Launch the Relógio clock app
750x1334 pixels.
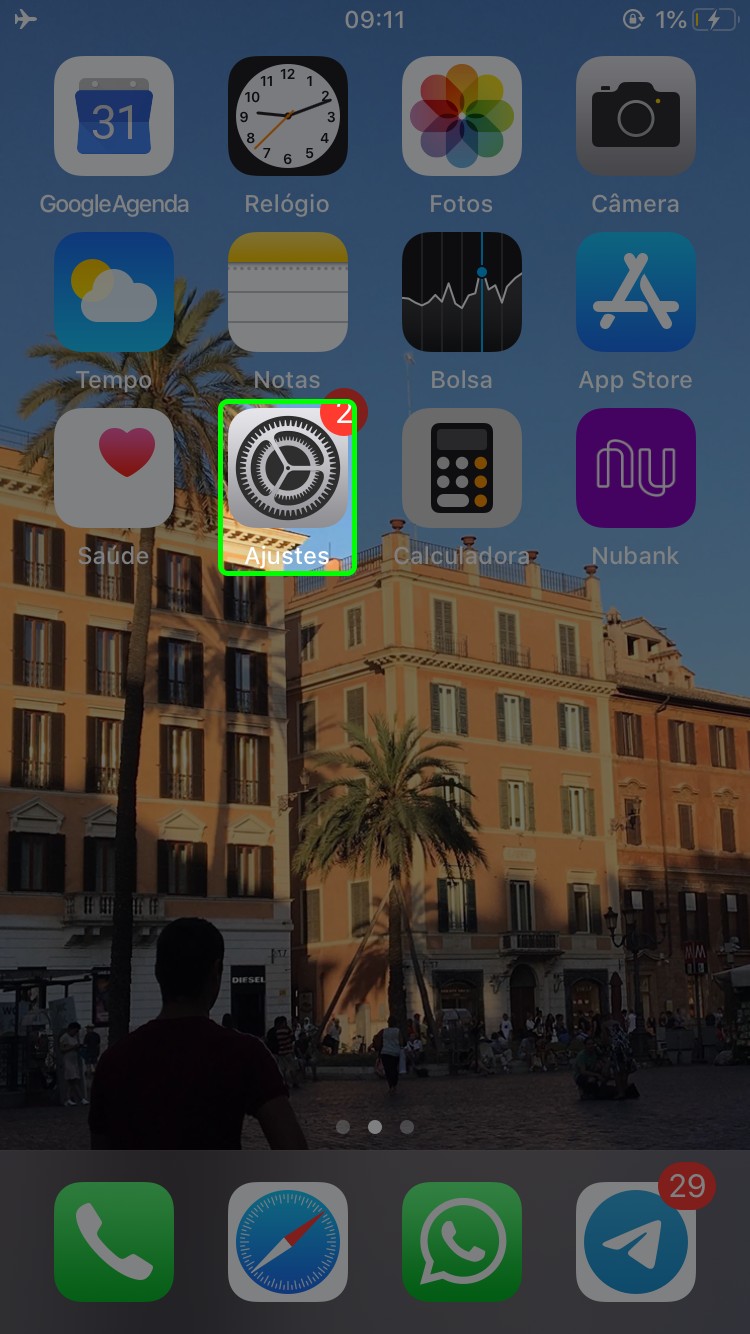[288, 116]
